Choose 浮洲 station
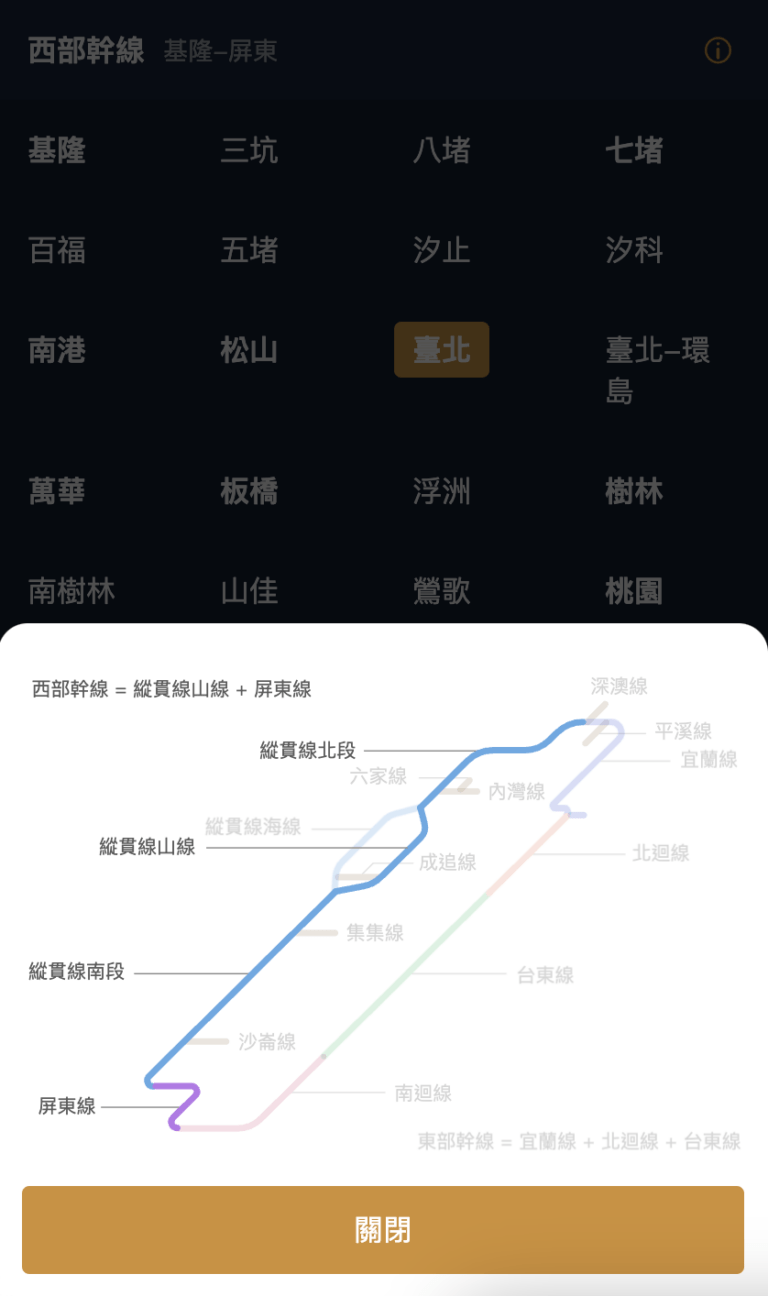The height and width of the screenshot is (1296, 768). click(x=441, y=491)
